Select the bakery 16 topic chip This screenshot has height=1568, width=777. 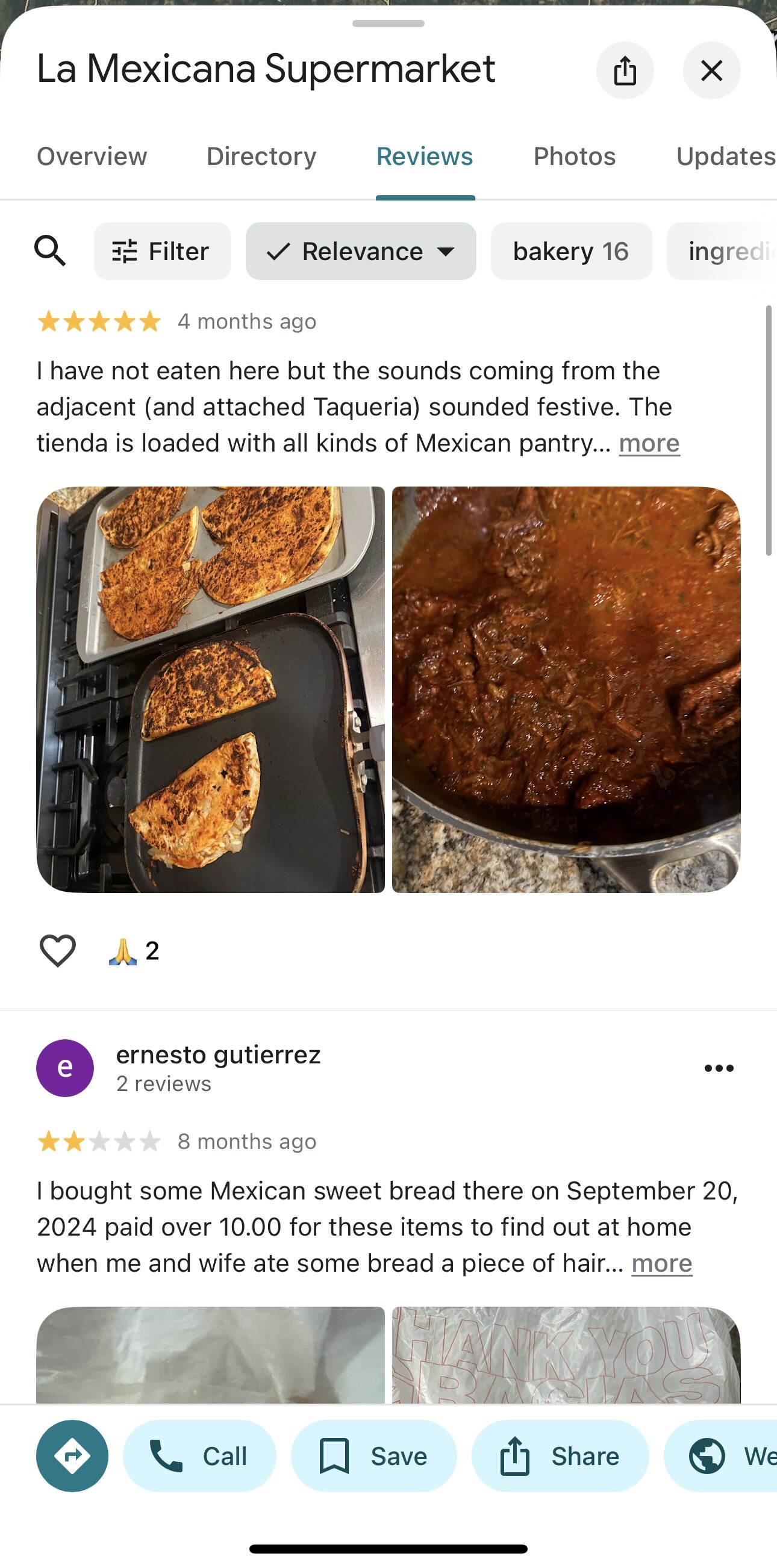570,250
